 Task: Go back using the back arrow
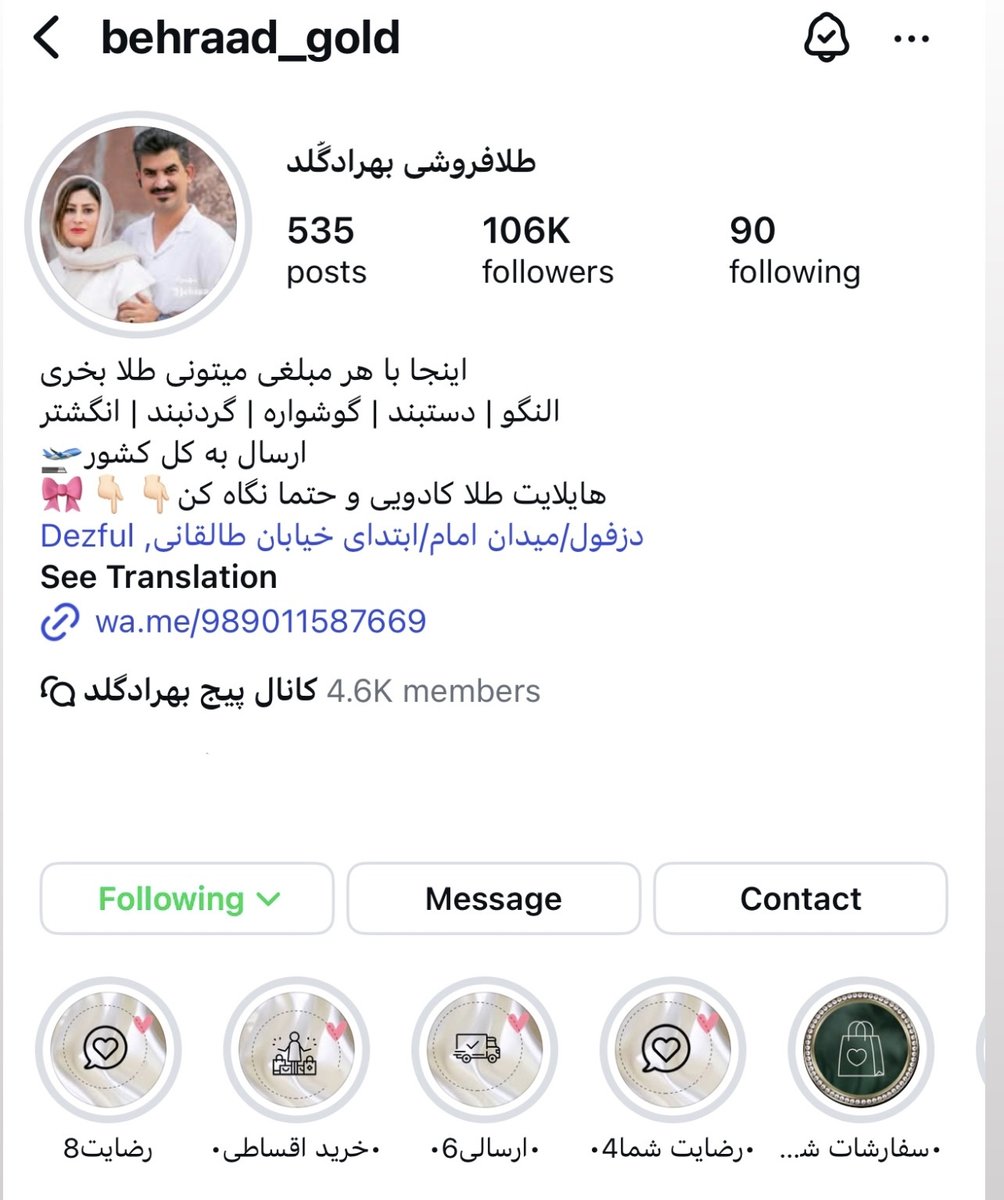click(47, 39)
